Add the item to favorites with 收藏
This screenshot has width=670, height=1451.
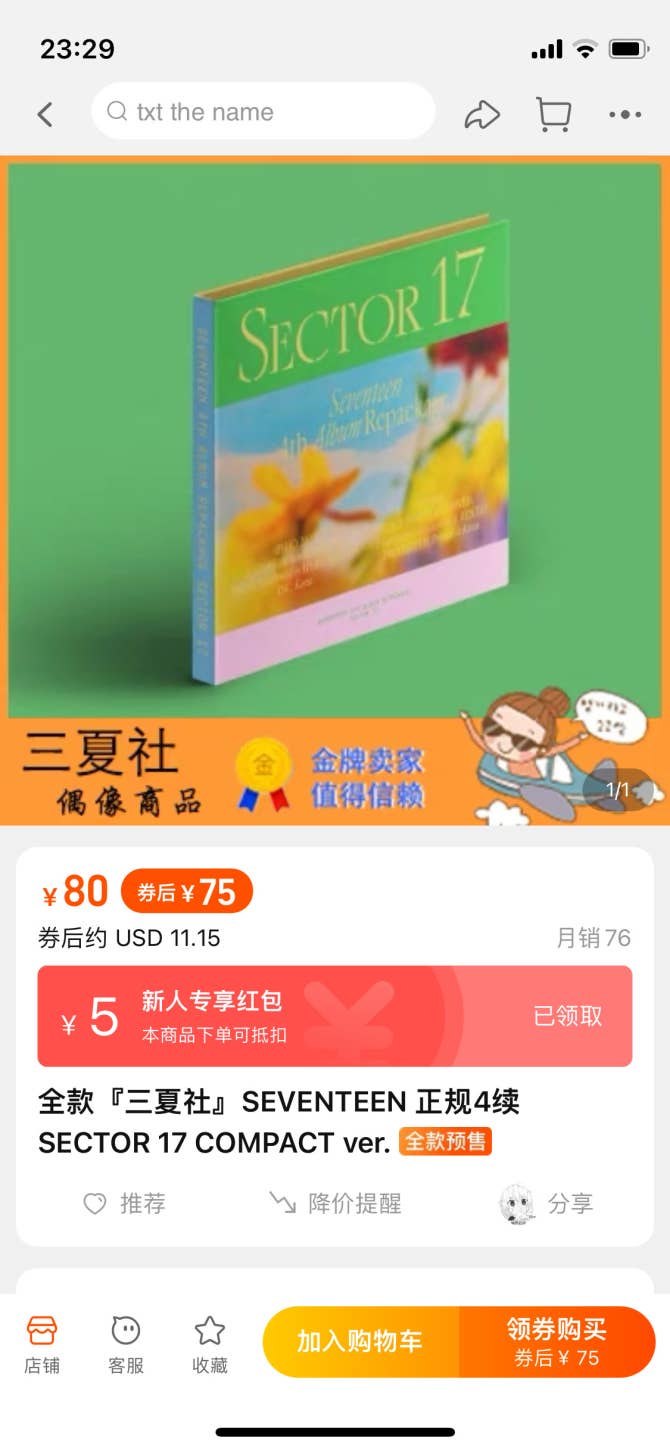210,1344
